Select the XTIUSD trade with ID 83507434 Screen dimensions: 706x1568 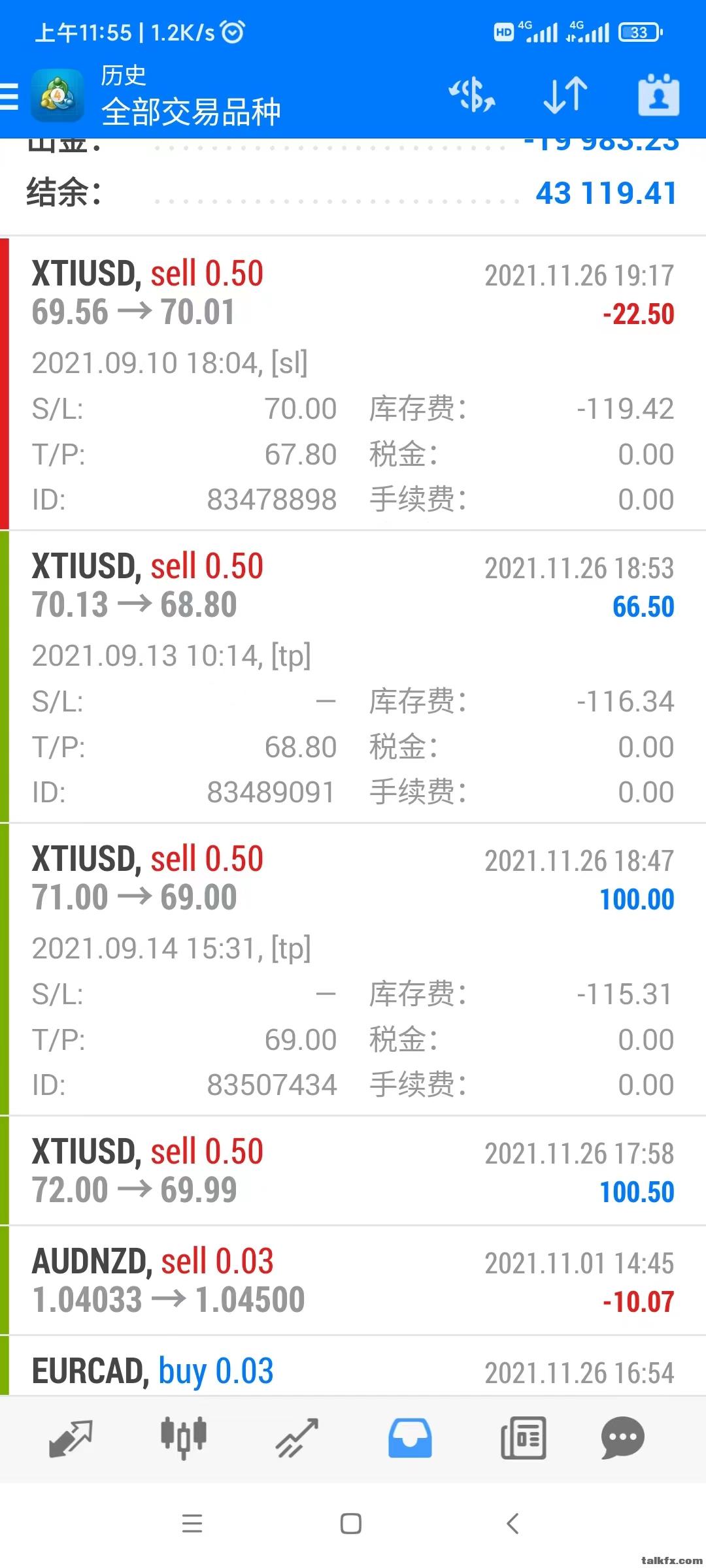coord(353,970)
